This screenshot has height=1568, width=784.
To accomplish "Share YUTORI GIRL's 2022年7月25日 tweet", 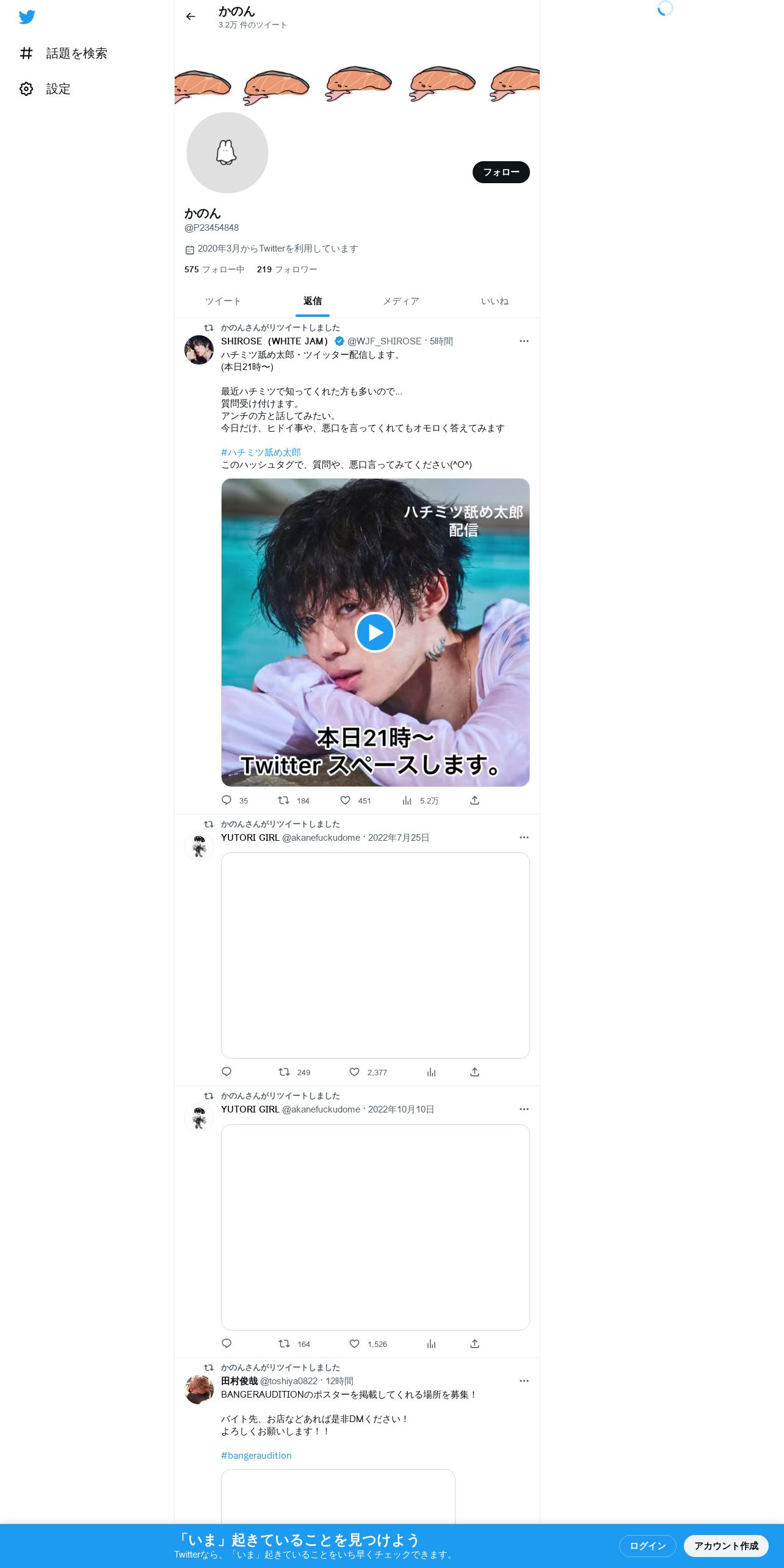I will coord(474,1072).
